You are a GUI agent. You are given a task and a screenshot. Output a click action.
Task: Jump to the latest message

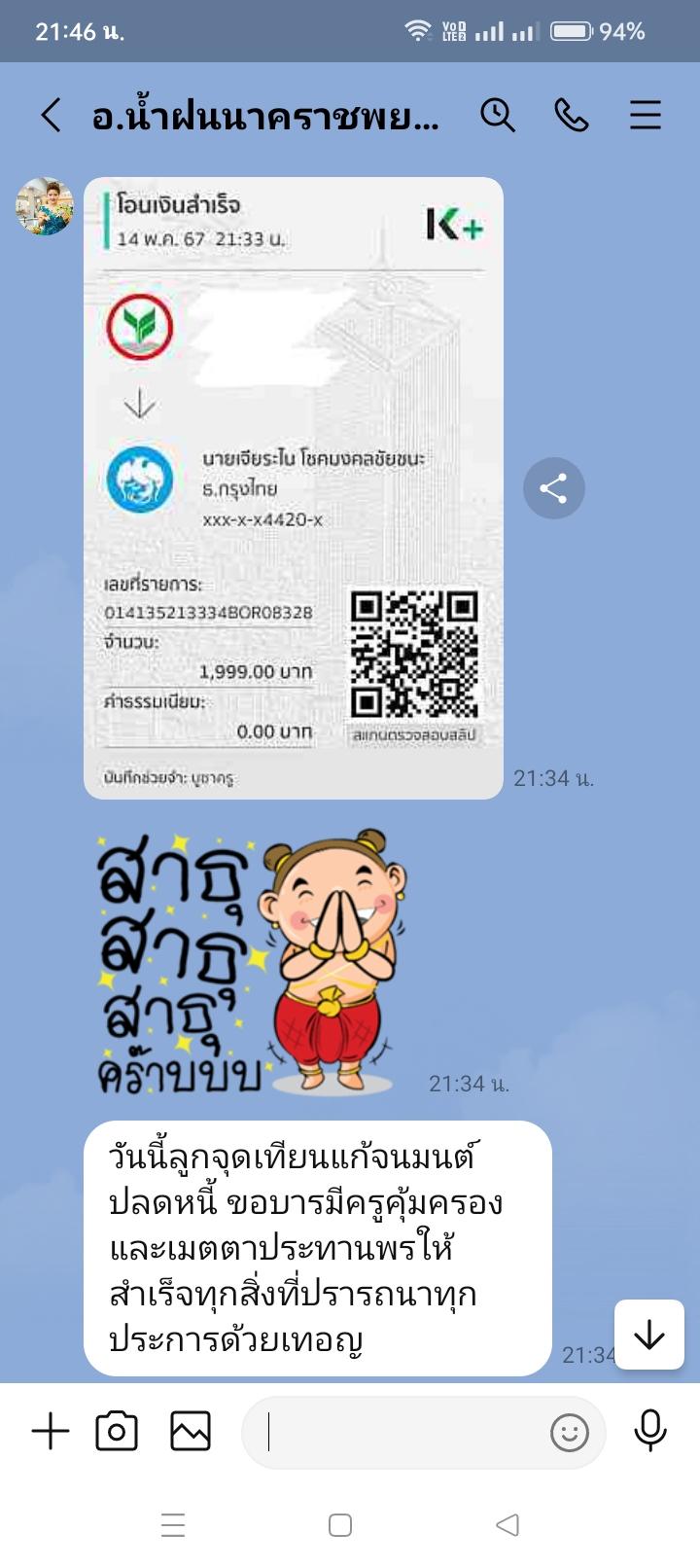point(648,1335)
